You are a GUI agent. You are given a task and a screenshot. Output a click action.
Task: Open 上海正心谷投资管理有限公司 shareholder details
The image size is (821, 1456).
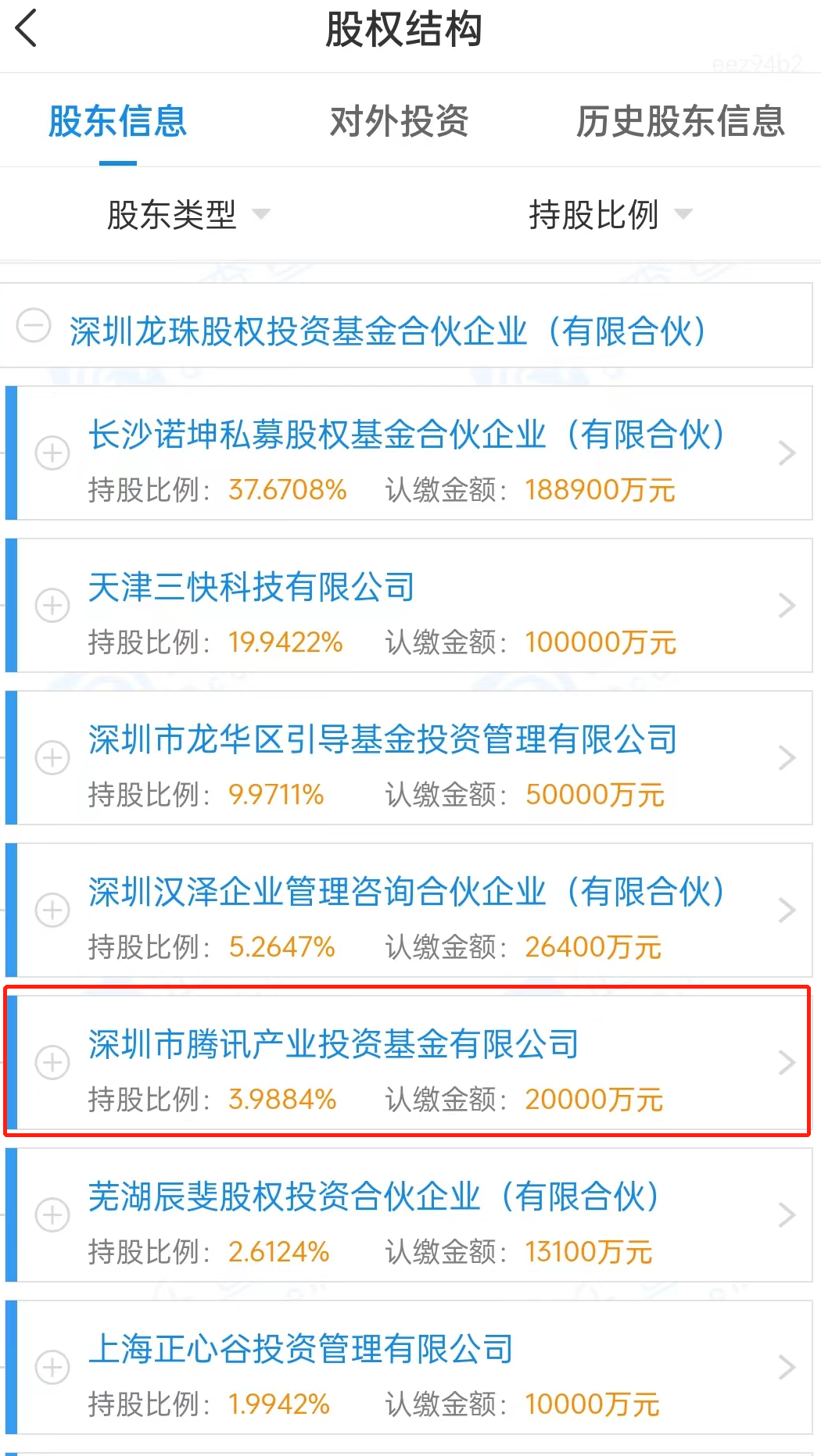click(787, 1367)
